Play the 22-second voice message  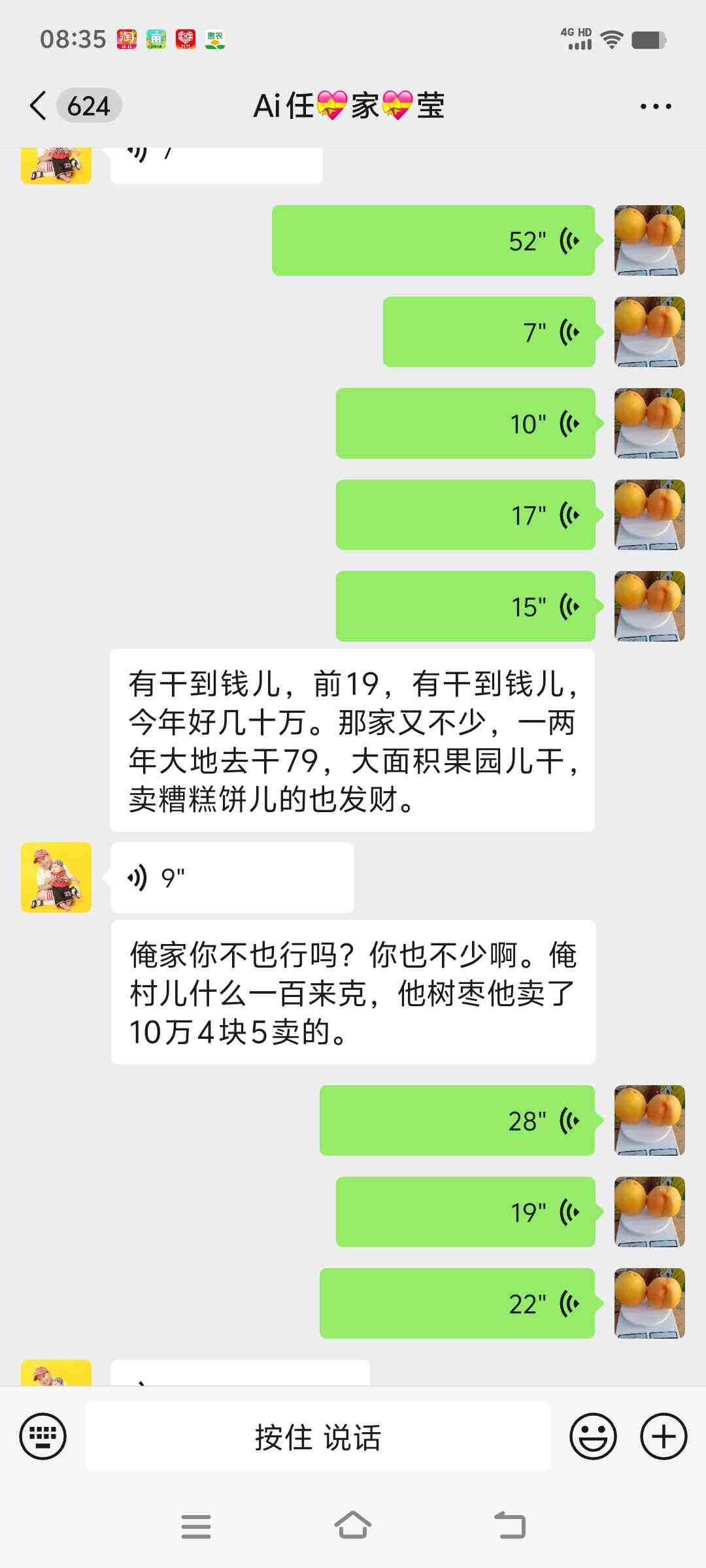point(457,1303)
